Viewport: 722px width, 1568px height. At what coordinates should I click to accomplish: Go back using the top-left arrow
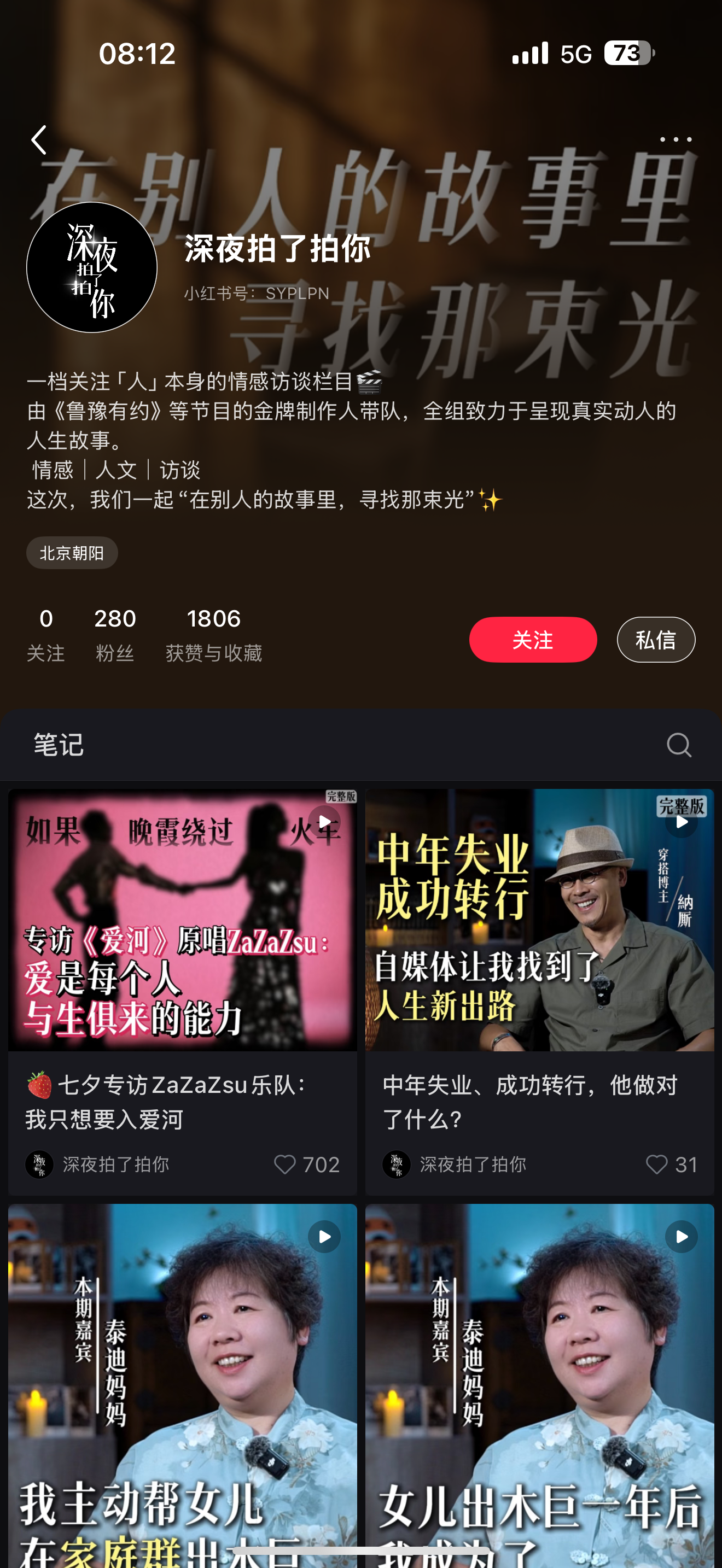click(39, 140)
